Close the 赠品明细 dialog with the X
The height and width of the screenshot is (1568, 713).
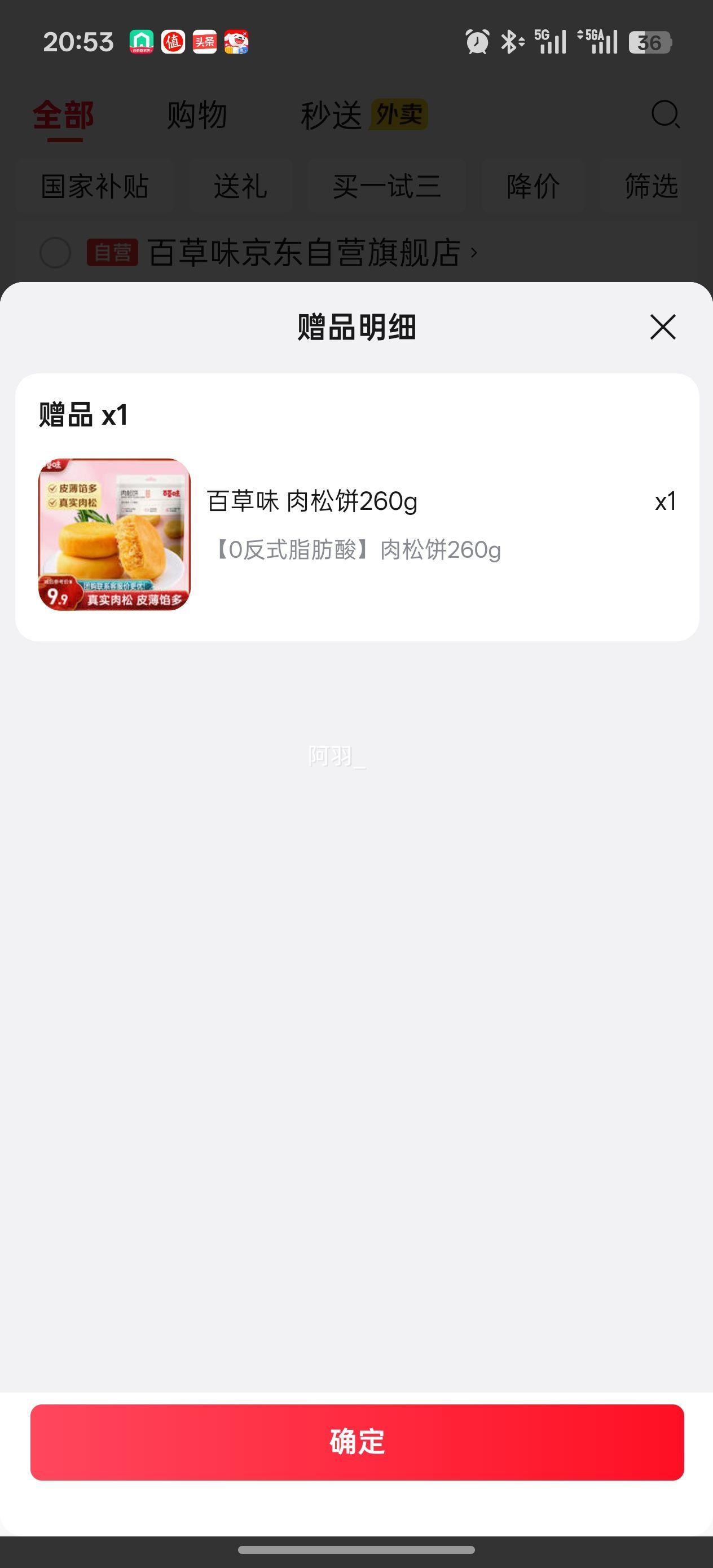click(661, 328)
